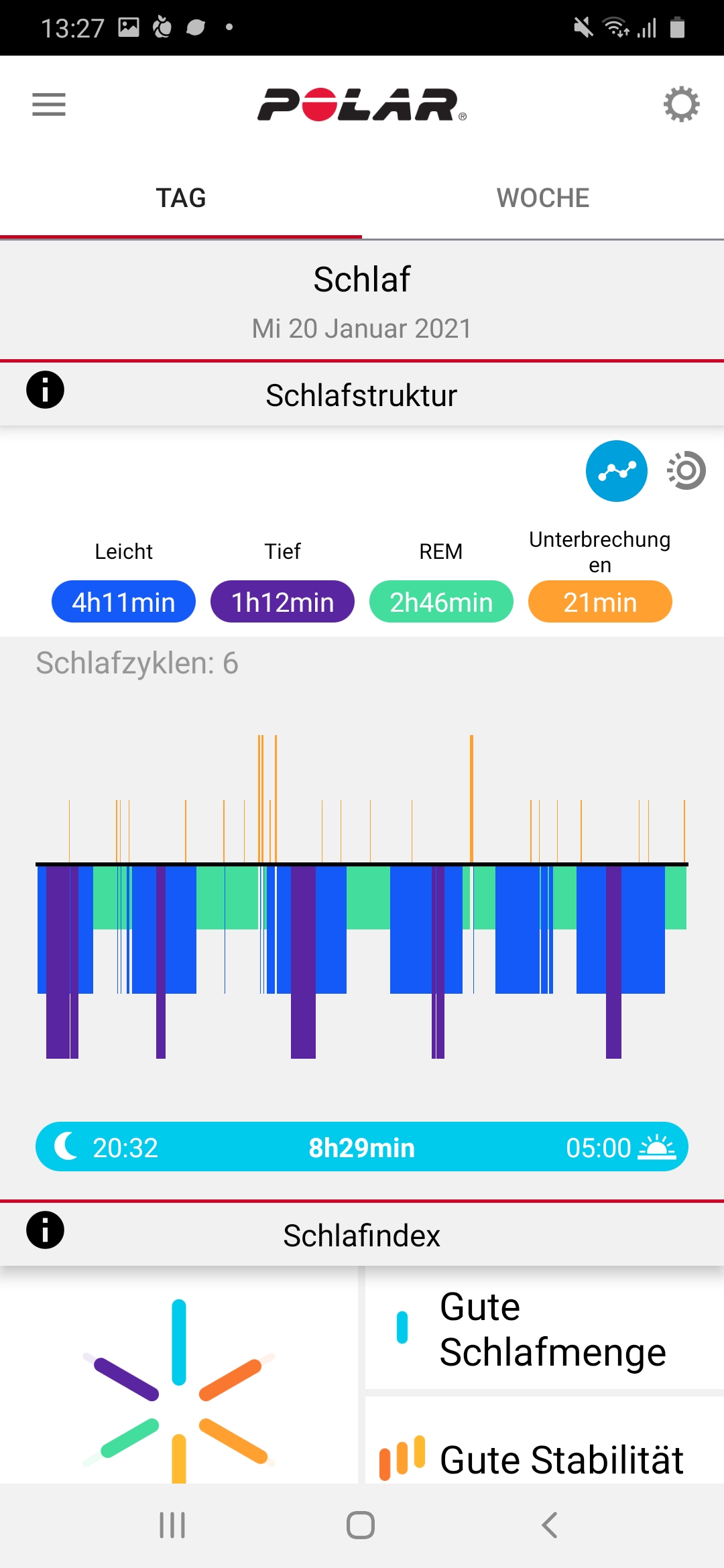
Task: Open the Gute Stabilität card
Action: click(544, 1454)
